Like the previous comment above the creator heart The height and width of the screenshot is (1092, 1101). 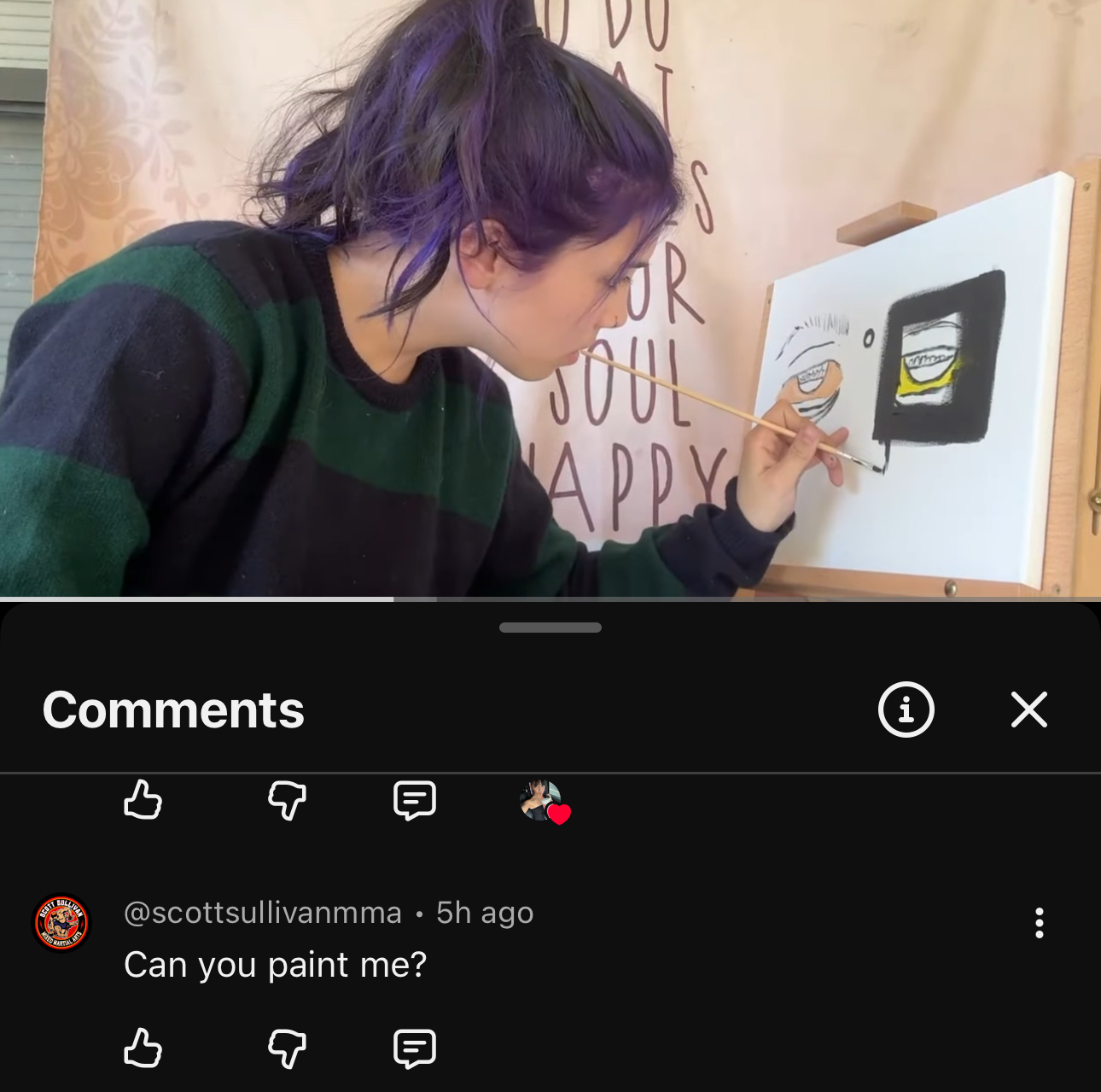pyautogui.click(x=143, y=800)
